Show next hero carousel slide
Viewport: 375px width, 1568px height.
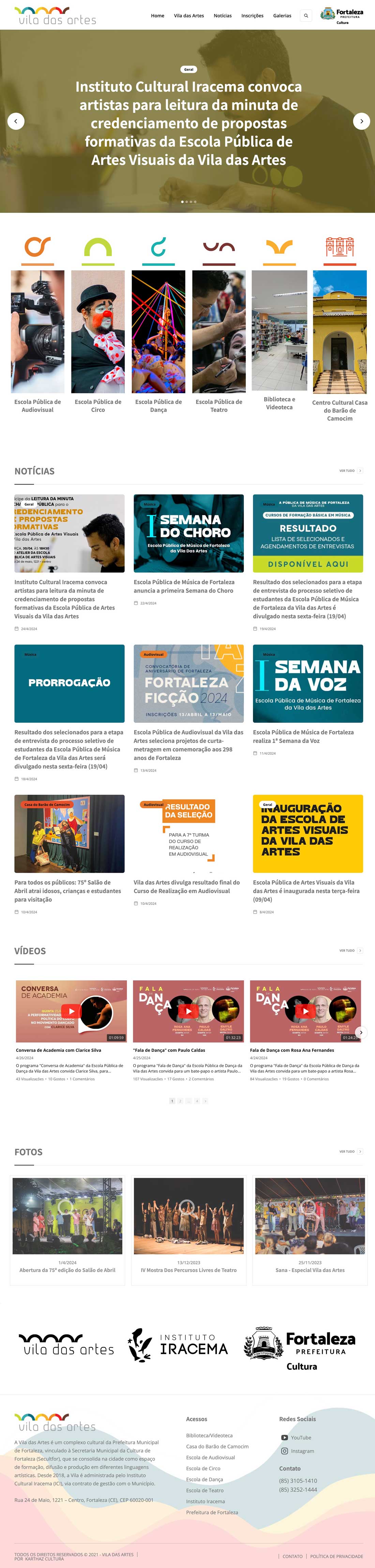coord(361,121)
